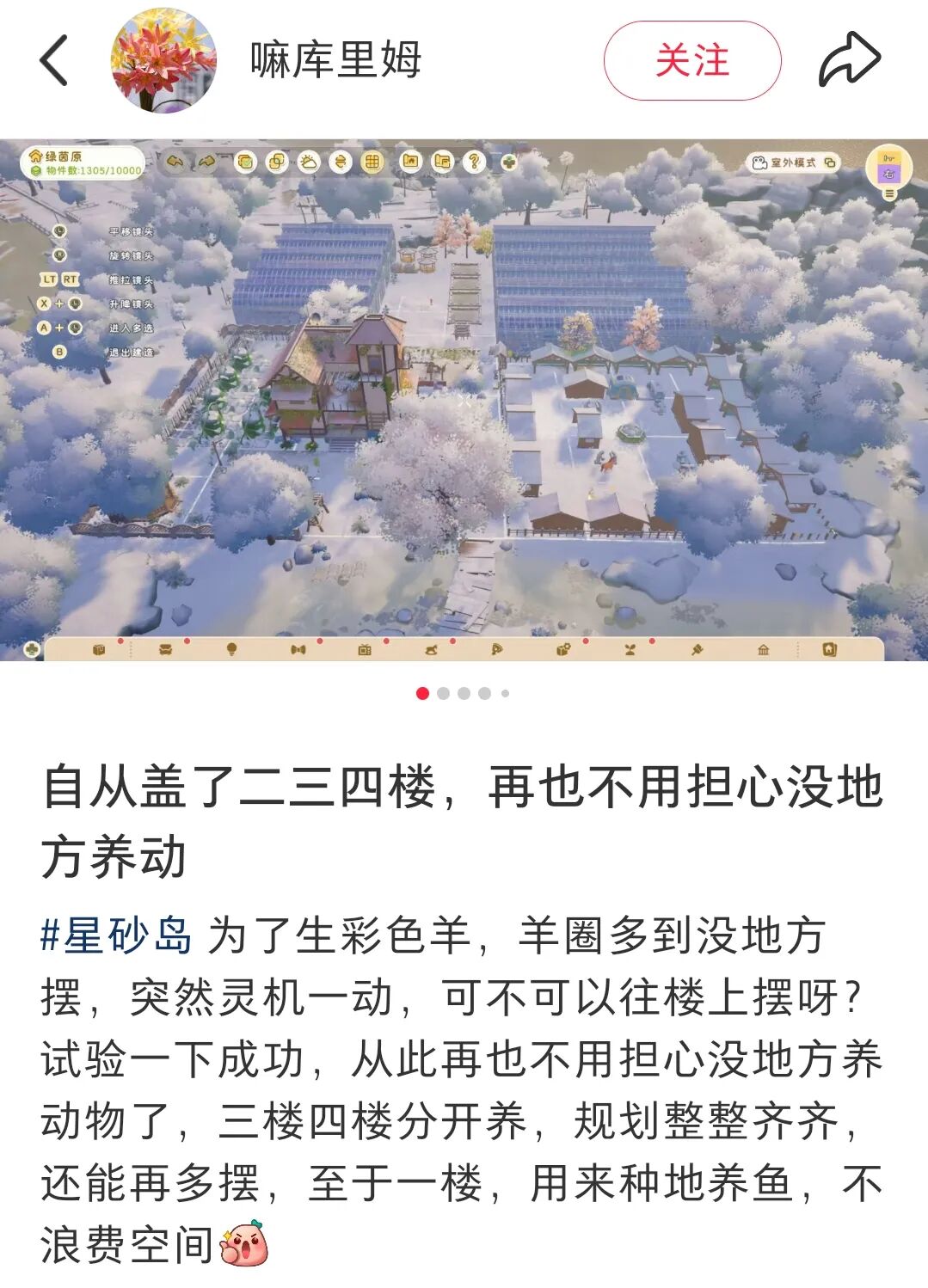The height and width of the screenshot is (1288, 928).
Task: Tap the screen switch toggle beside 室外模式
Action: coord(828,163)
